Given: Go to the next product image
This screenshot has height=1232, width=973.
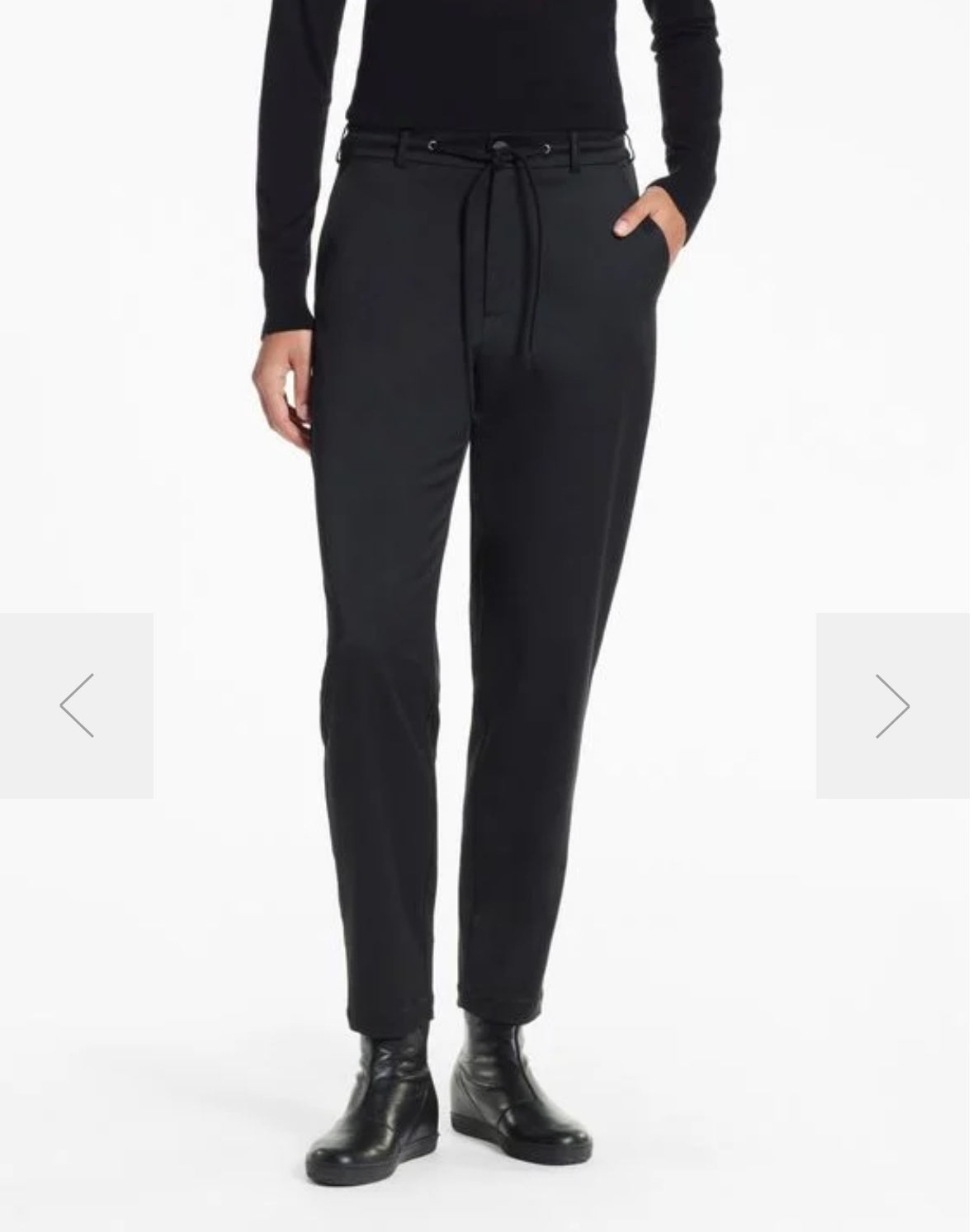Looking at the screenshot, I should tap(892, 706).
